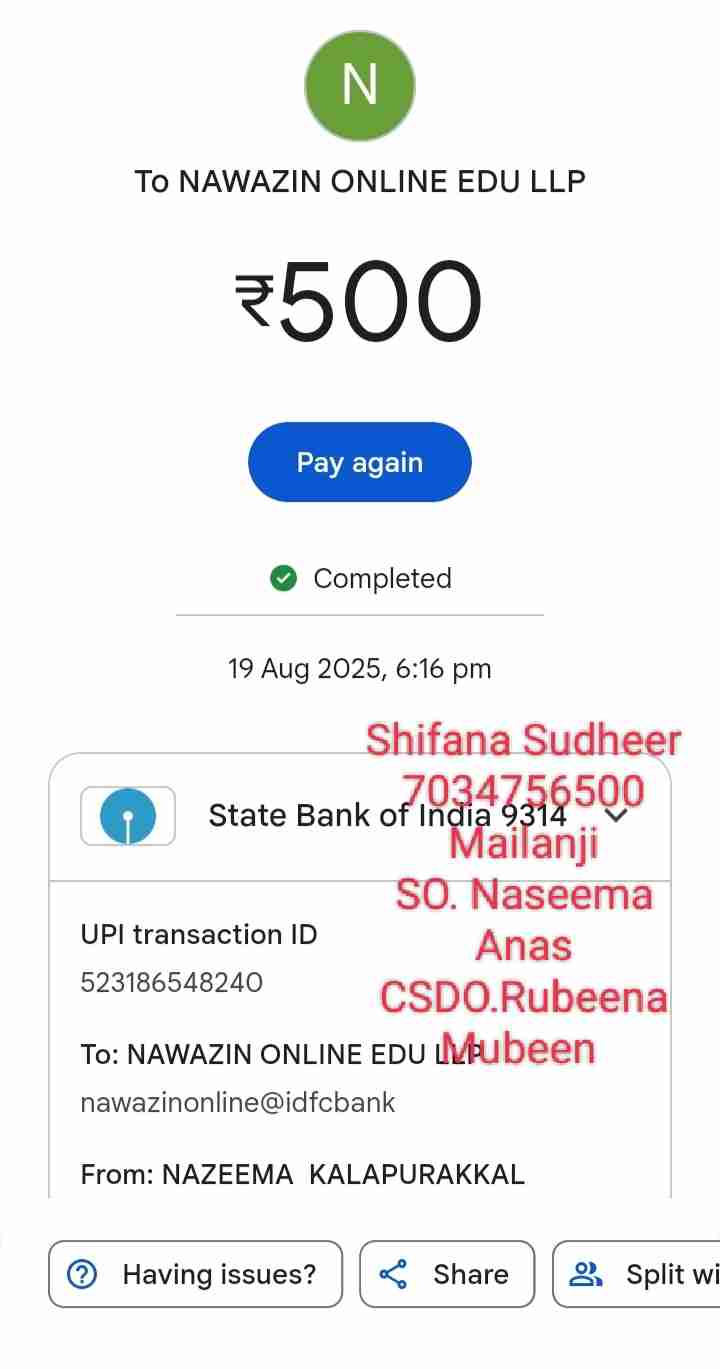The height and width of the screenshot is (1369, 720).
Task: Share this payment receipt
Action: pos(446,1274)
